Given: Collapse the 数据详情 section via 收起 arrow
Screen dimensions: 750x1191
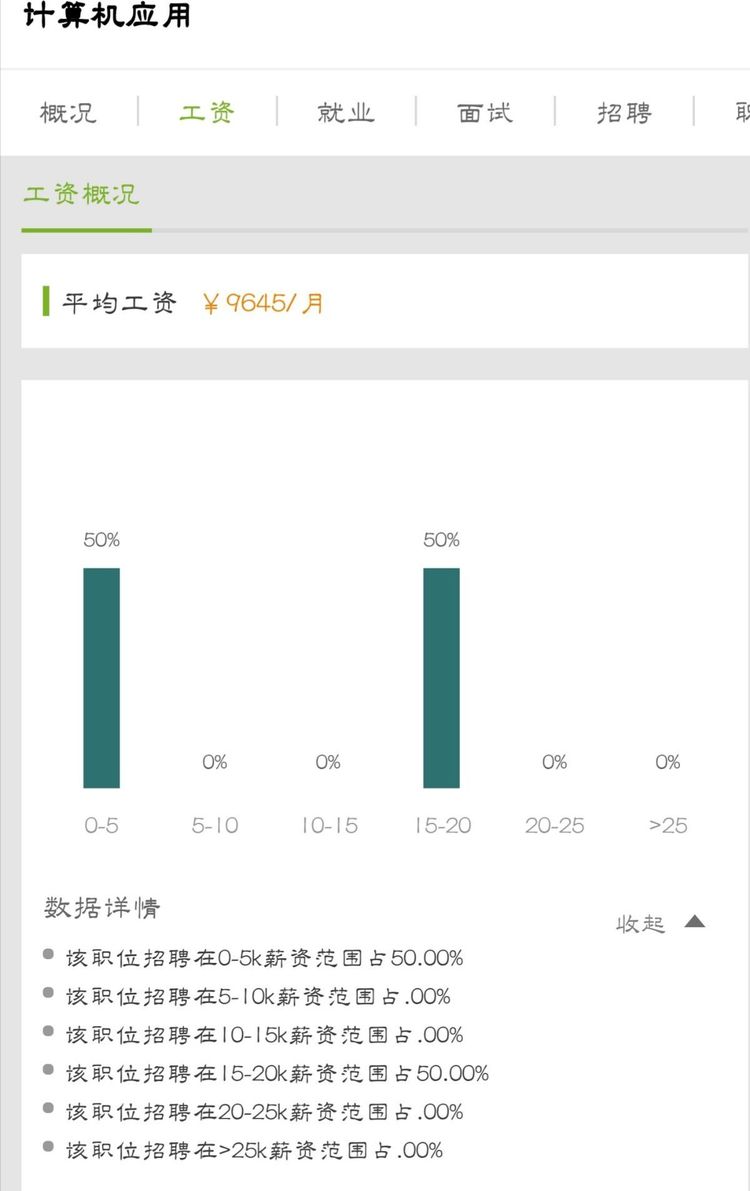Looking at the screenshot, I should click(x=660, y=925).
